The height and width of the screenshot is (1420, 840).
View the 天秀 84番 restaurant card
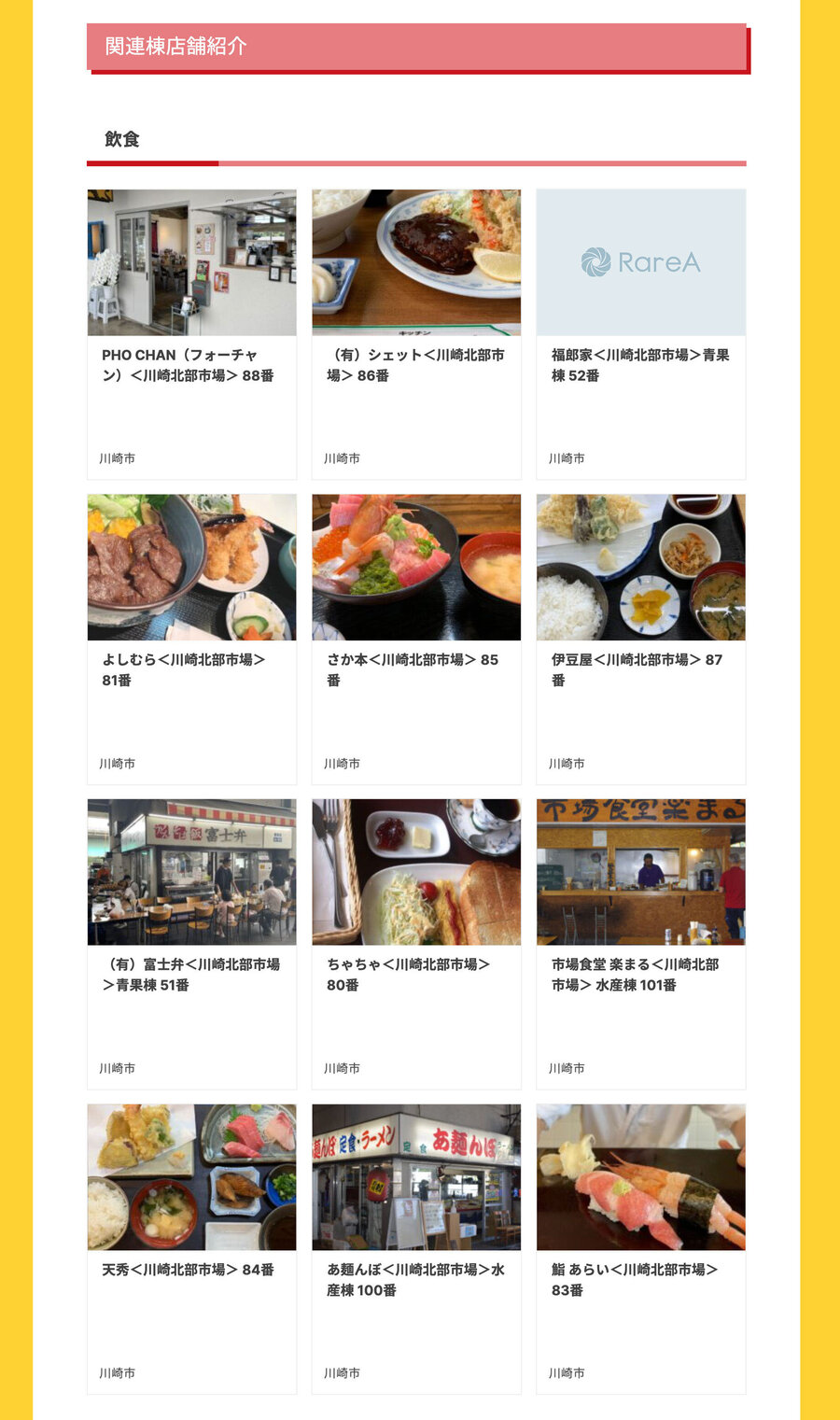tap(191, 1249)
